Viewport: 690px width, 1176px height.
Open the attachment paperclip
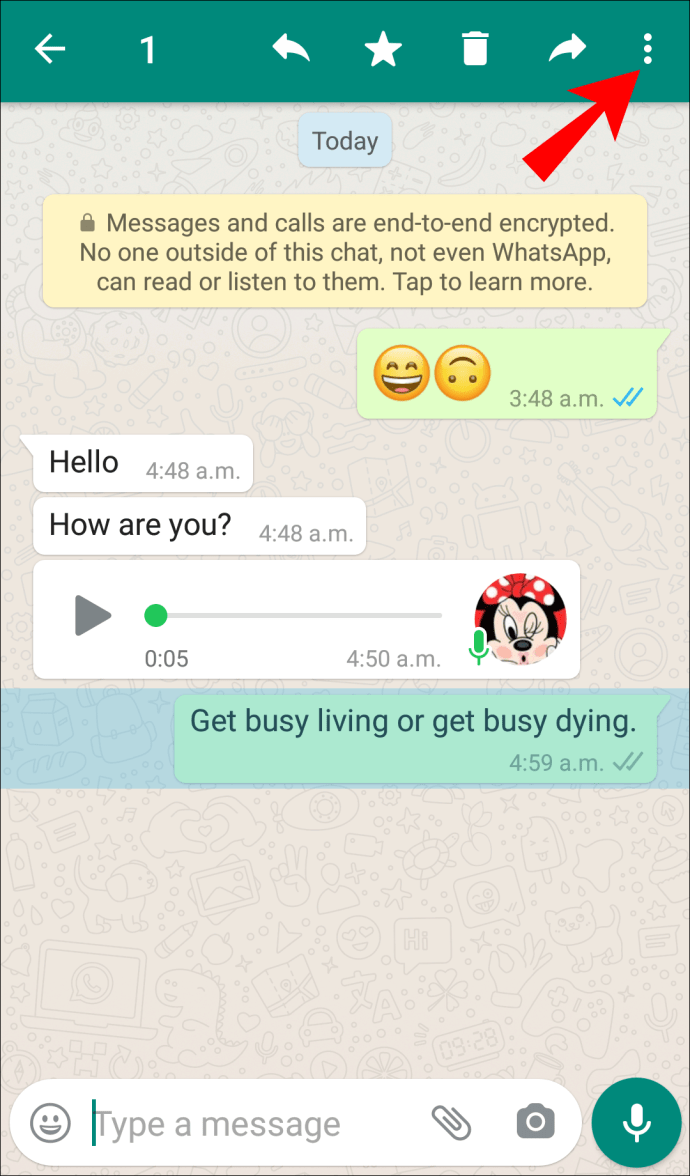click(451, 1125)
